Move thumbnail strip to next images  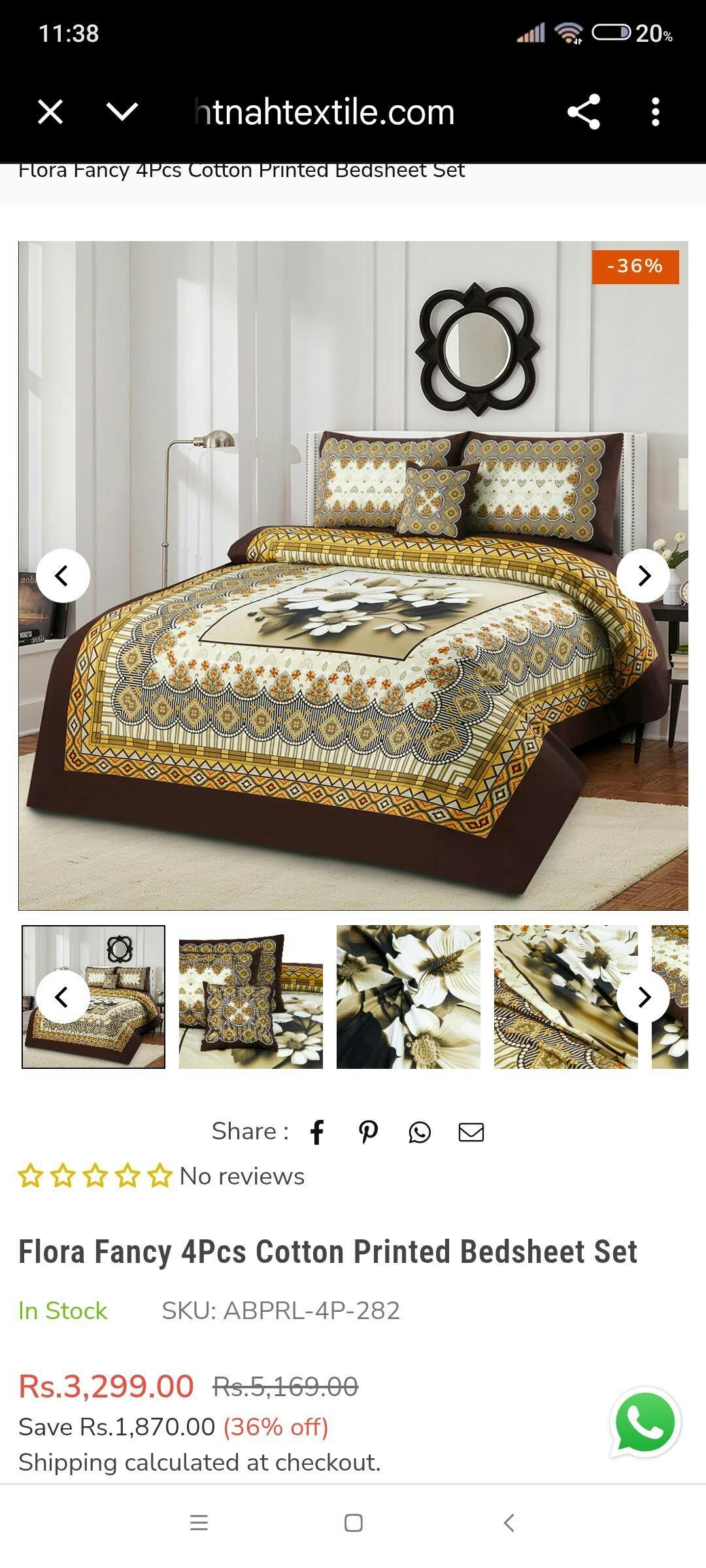tap(643, 997)
